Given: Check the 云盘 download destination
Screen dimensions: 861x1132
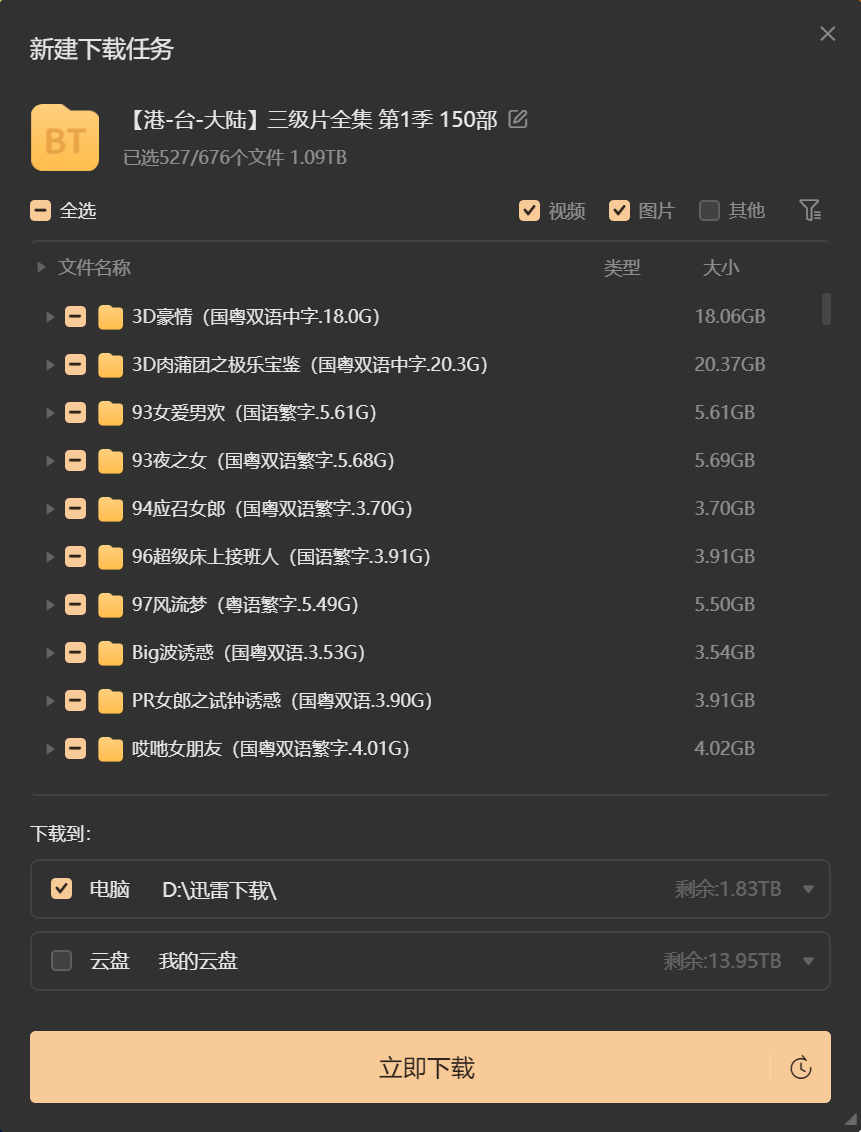Looking at the screenshot, I should point(62,961).
